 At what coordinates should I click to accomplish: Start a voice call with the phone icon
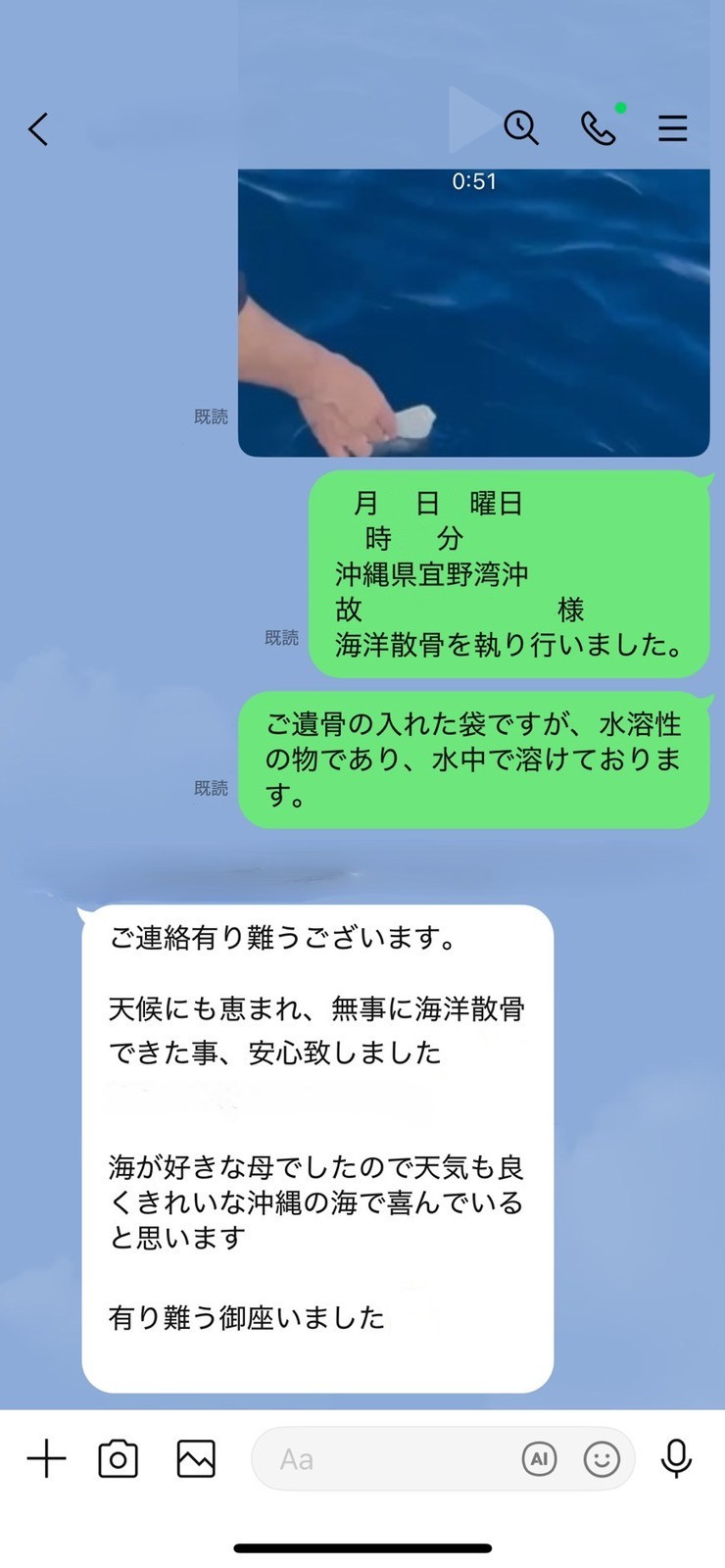pos(599,128)
